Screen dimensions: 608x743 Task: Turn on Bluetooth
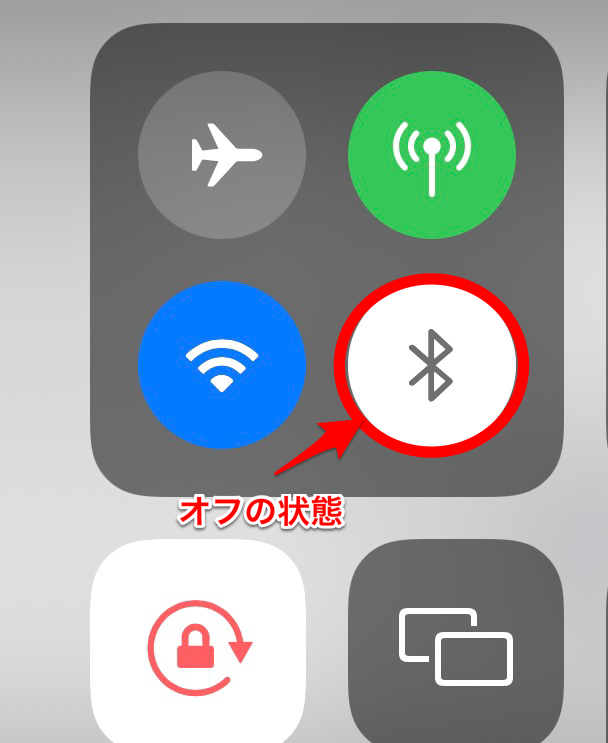point(432,367)
